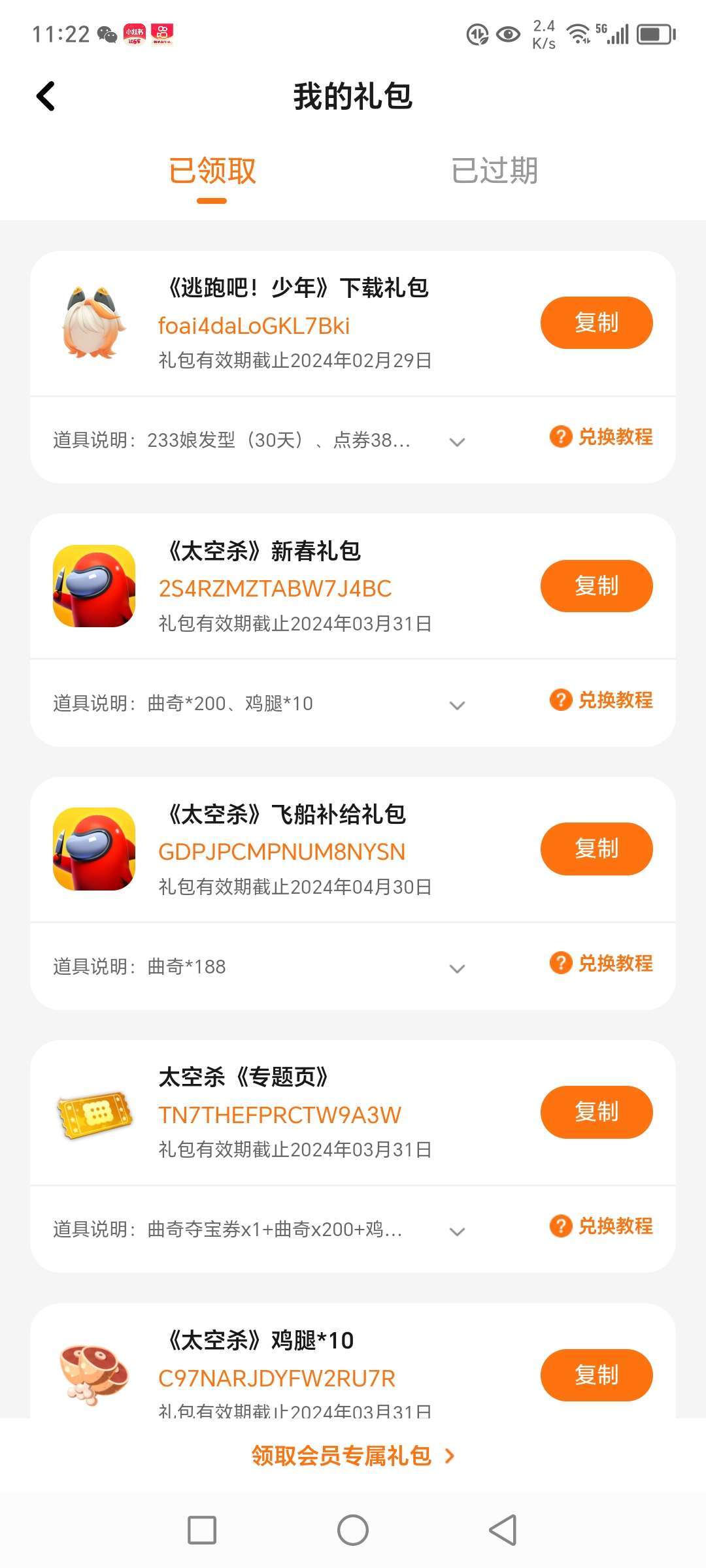Copy the 《太空杀》飞船补给礼包 code
Viewport: 706px width, 1568px height.
click(596, 849)
